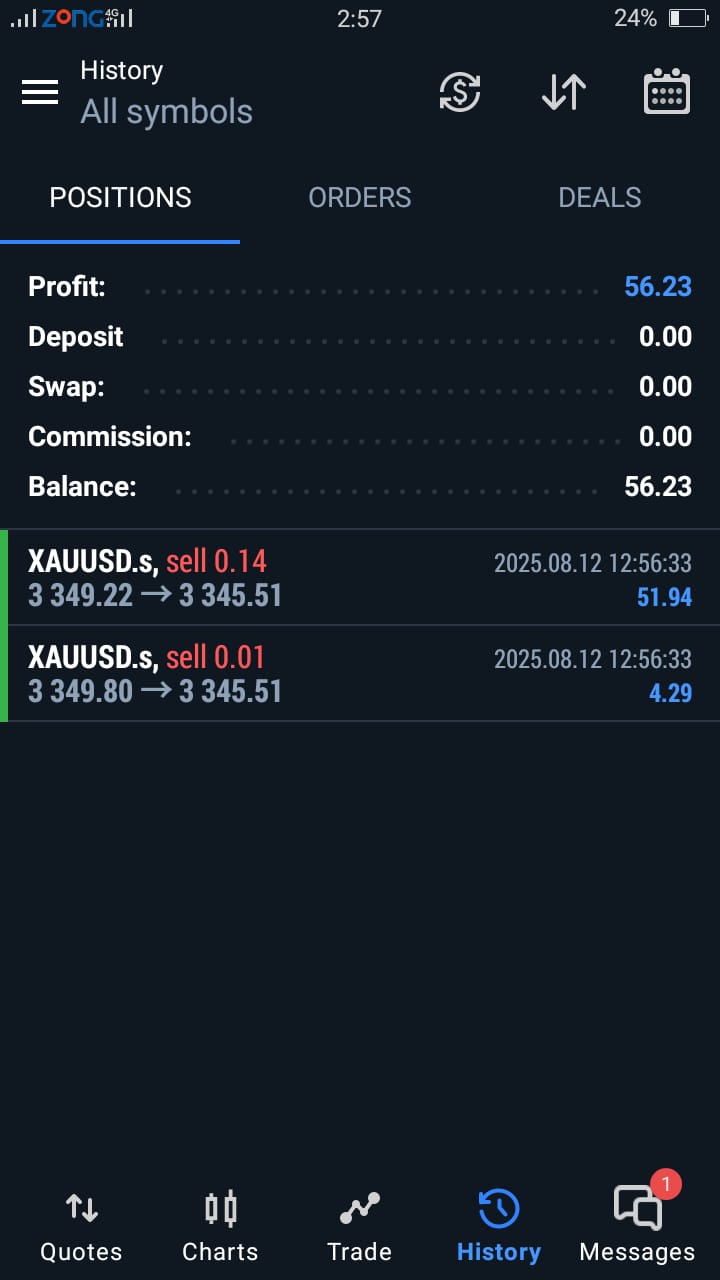Open the calendar date range picker
Image resolution: width=720 pixels, height=1280 pixels.
tap(666, 92)
